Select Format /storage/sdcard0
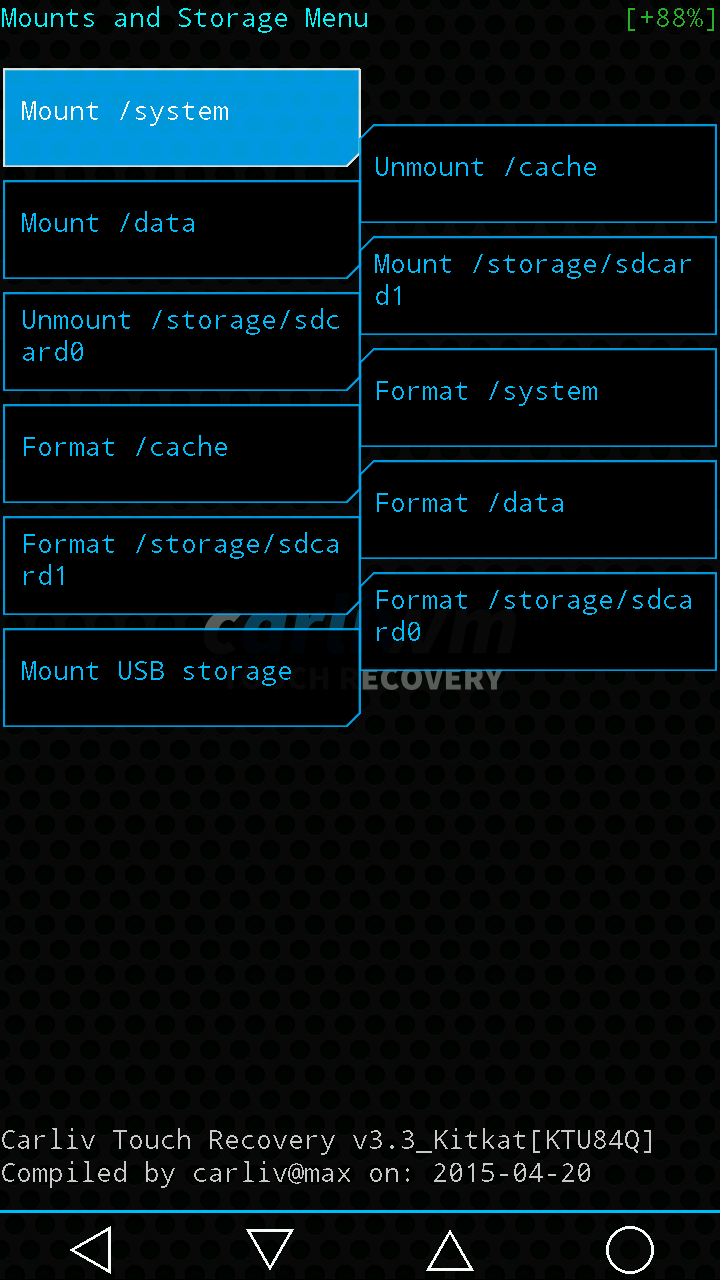The height and width of the screenshot is (1280, 720). point(538,620)
